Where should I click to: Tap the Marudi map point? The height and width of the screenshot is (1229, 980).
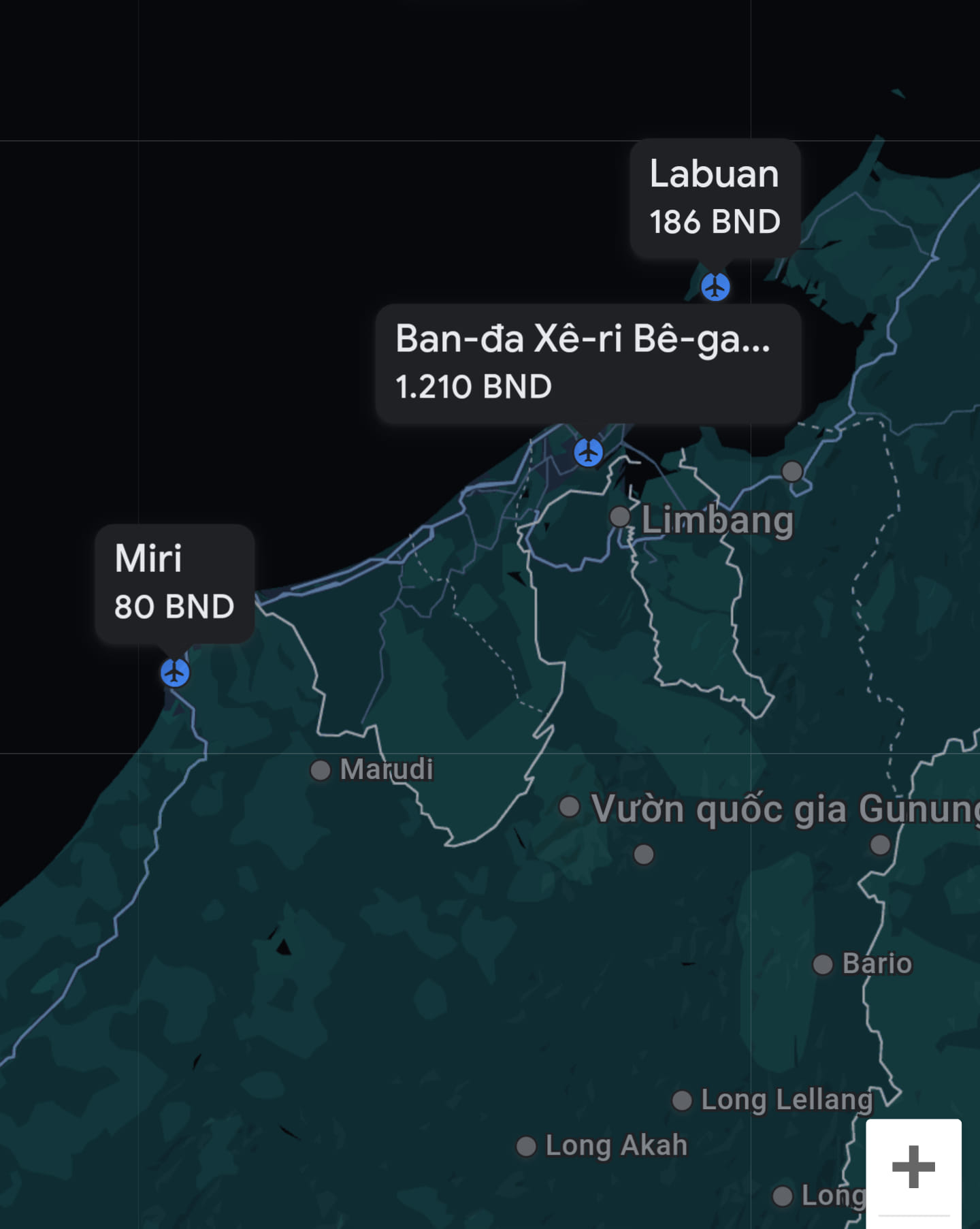coord(321,770)
